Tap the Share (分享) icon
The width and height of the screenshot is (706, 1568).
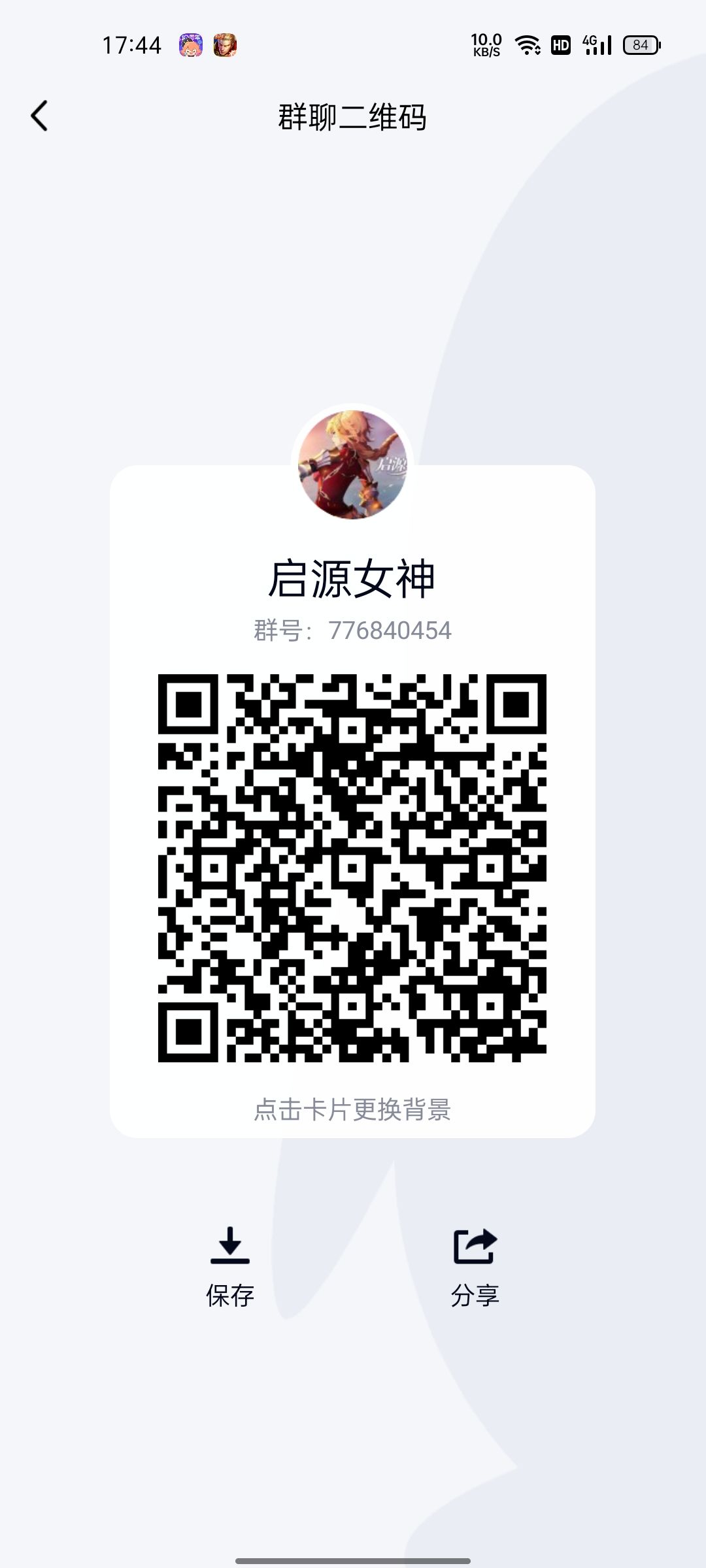(x=476, y=1245)
